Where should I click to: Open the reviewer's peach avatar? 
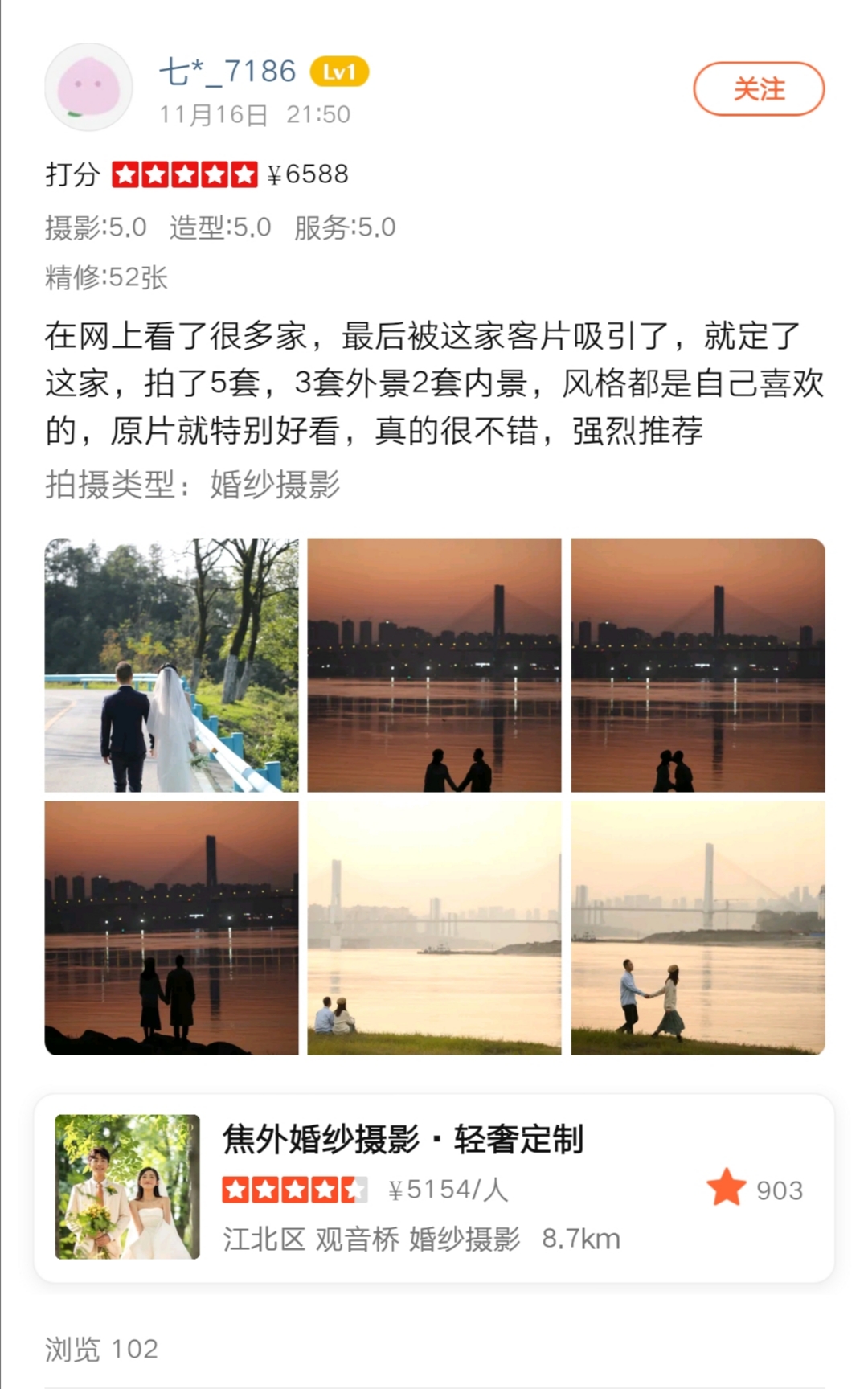[x=88, y=87]
